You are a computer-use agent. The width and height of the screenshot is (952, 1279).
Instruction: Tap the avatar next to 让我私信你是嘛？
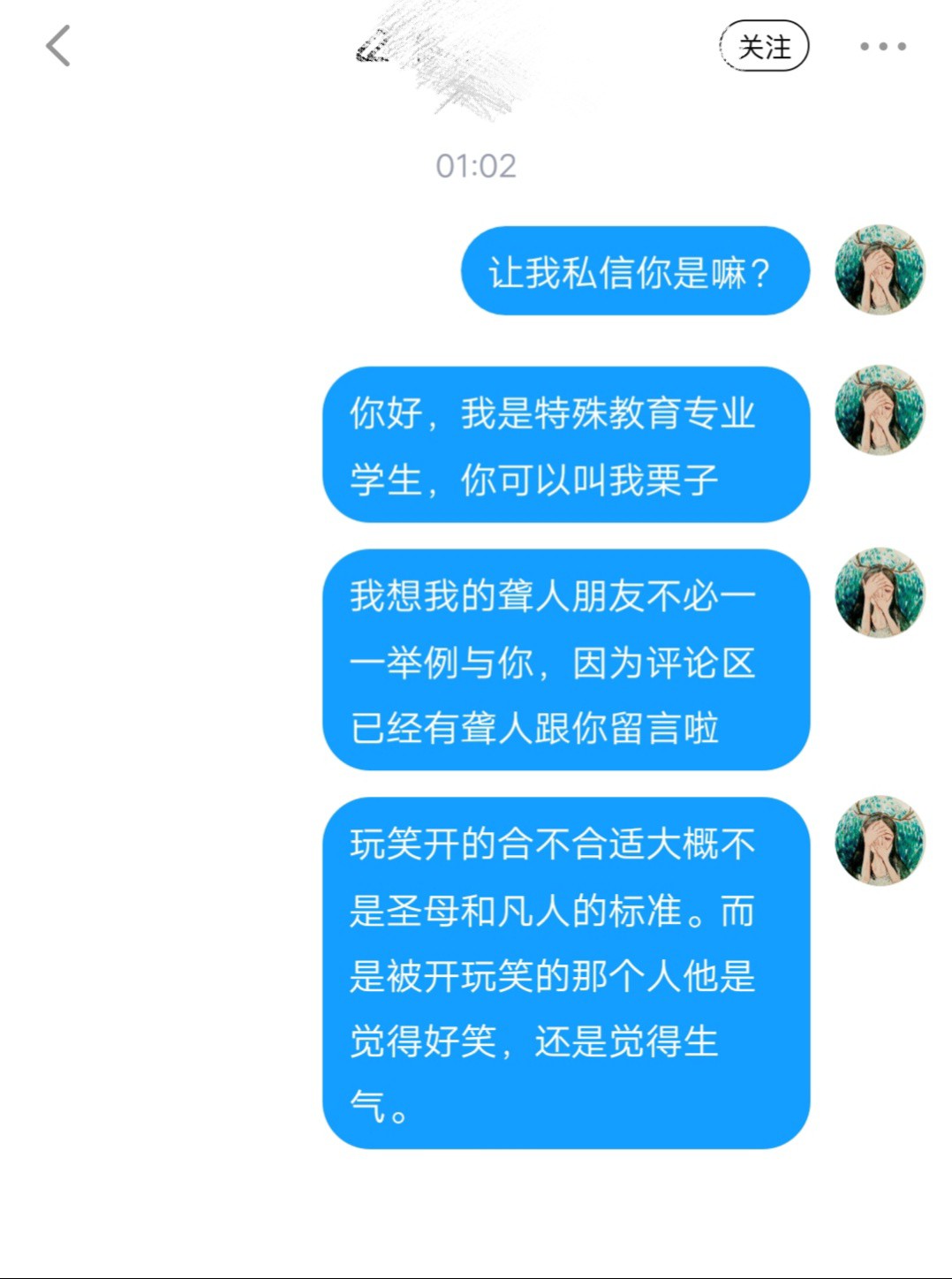(x=880, y=269)
